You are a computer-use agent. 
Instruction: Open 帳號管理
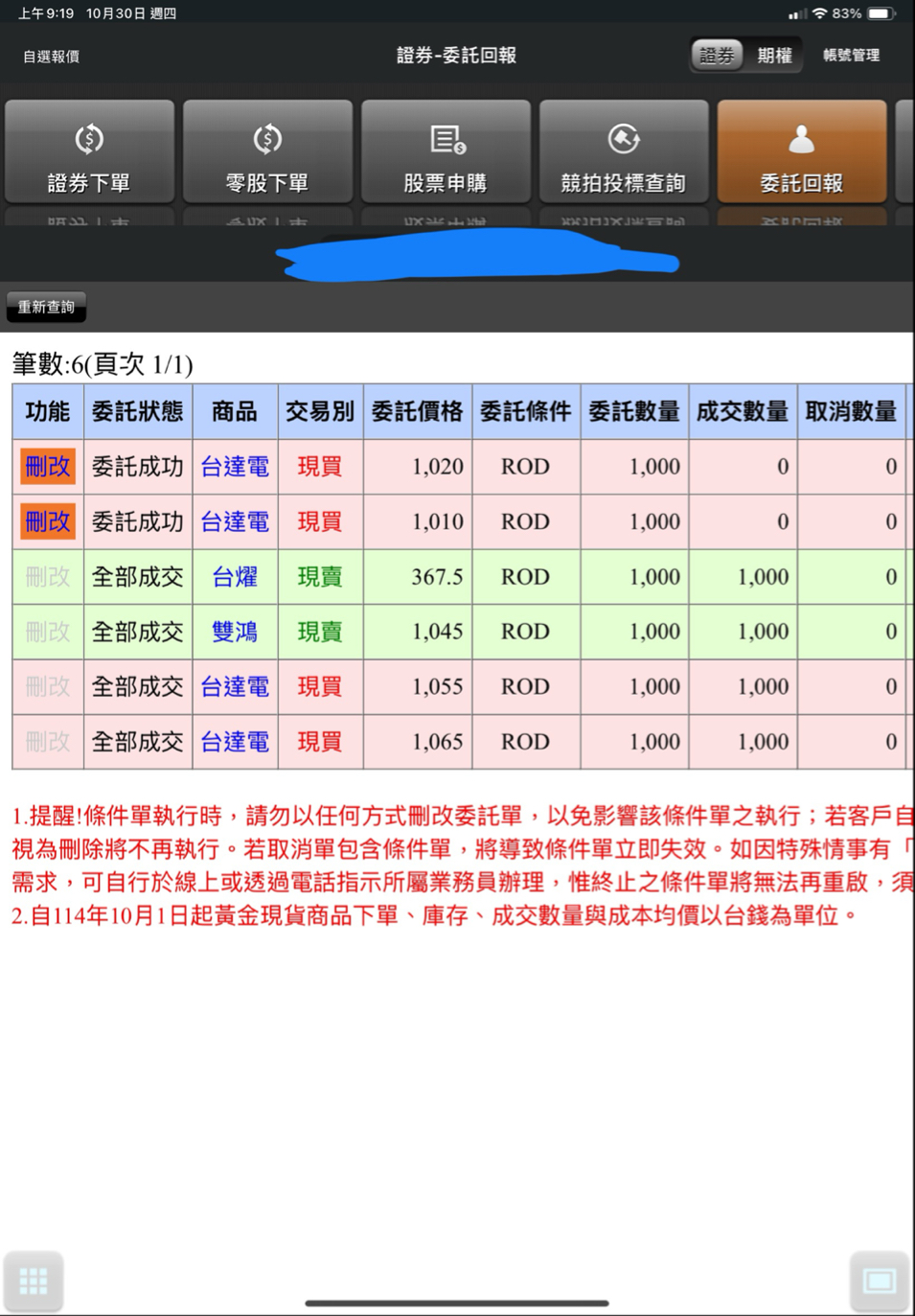coord(851,56)
